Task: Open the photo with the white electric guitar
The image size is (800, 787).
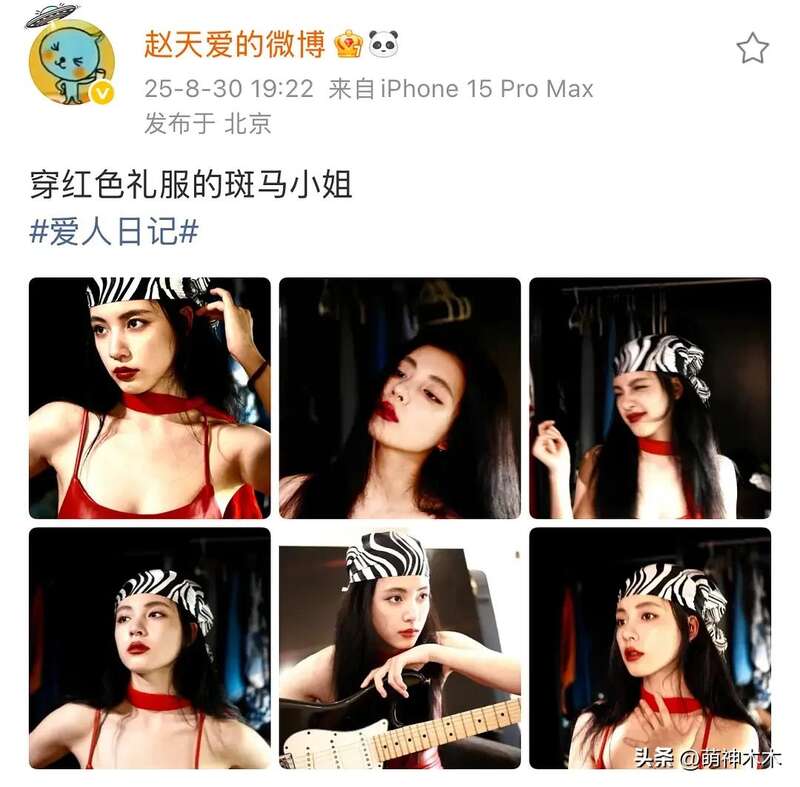Action: point(399,648)
